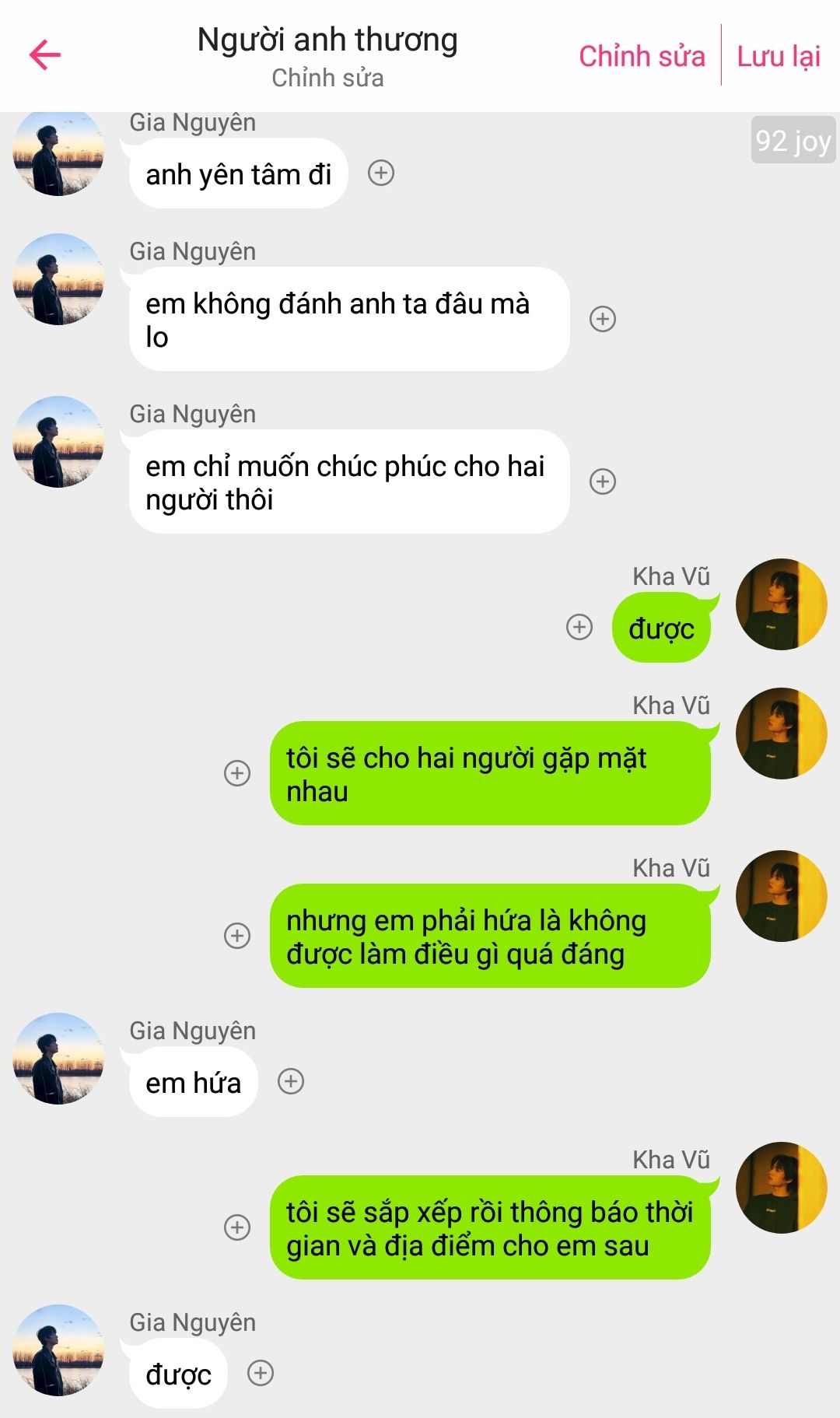Open Kha Vũ's avatar beside "nhưng em phải hứa"
This screenshot has width=840, height=1418.
point(782,896)
